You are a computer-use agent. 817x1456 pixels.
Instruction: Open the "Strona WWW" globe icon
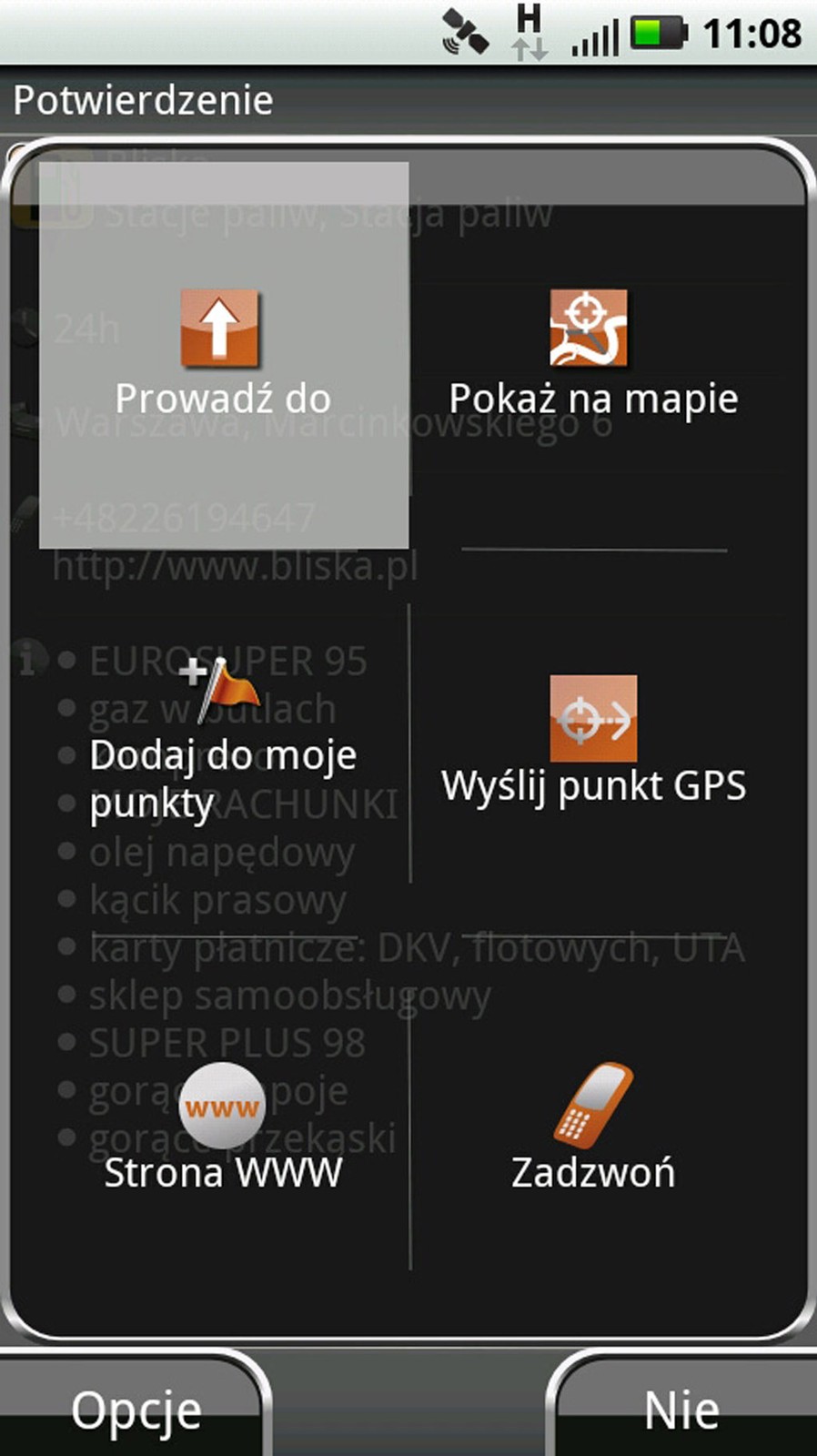click(x=221, y=1104)
